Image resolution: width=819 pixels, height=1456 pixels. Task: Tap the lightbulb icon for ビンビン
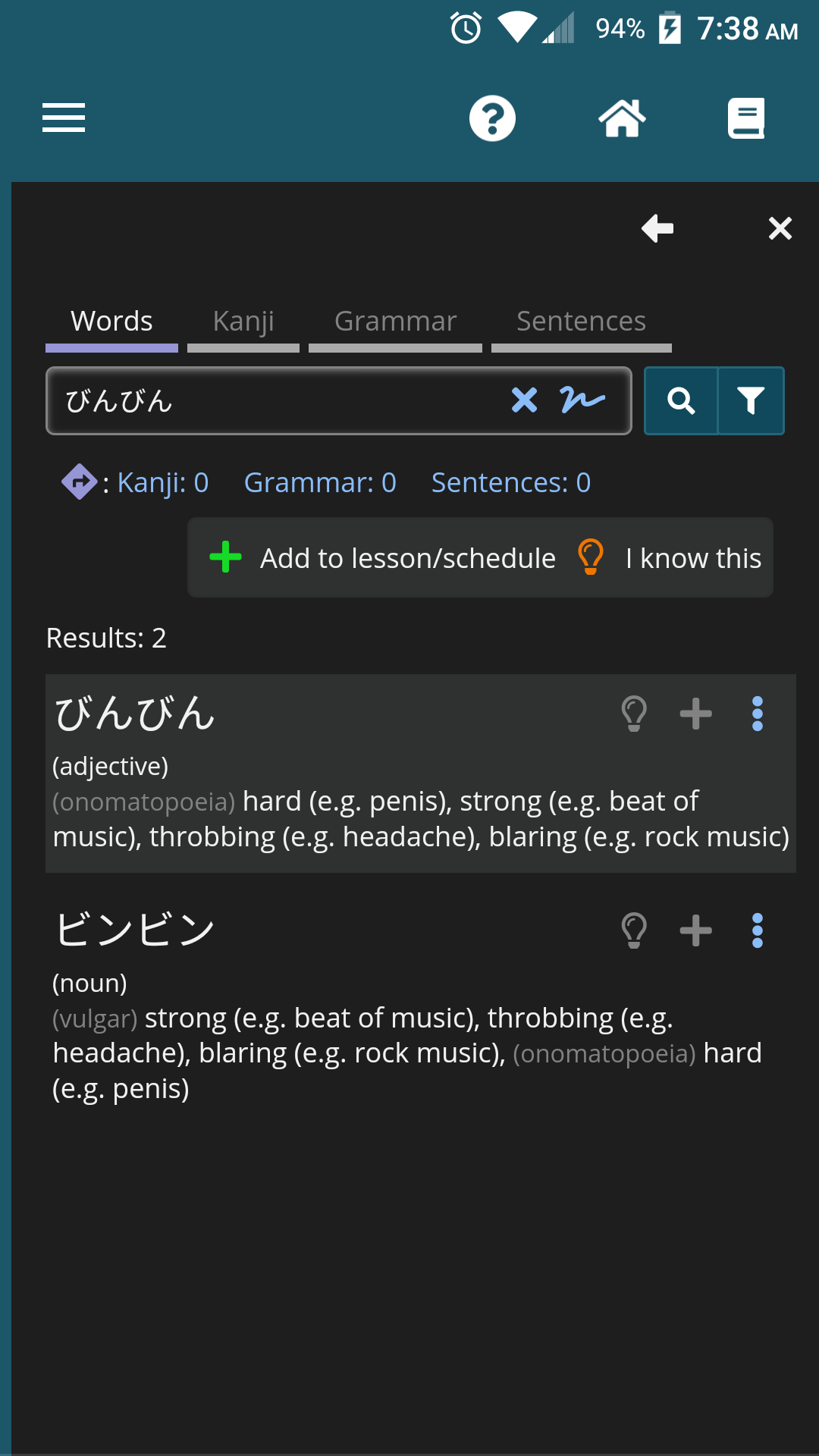634,930
